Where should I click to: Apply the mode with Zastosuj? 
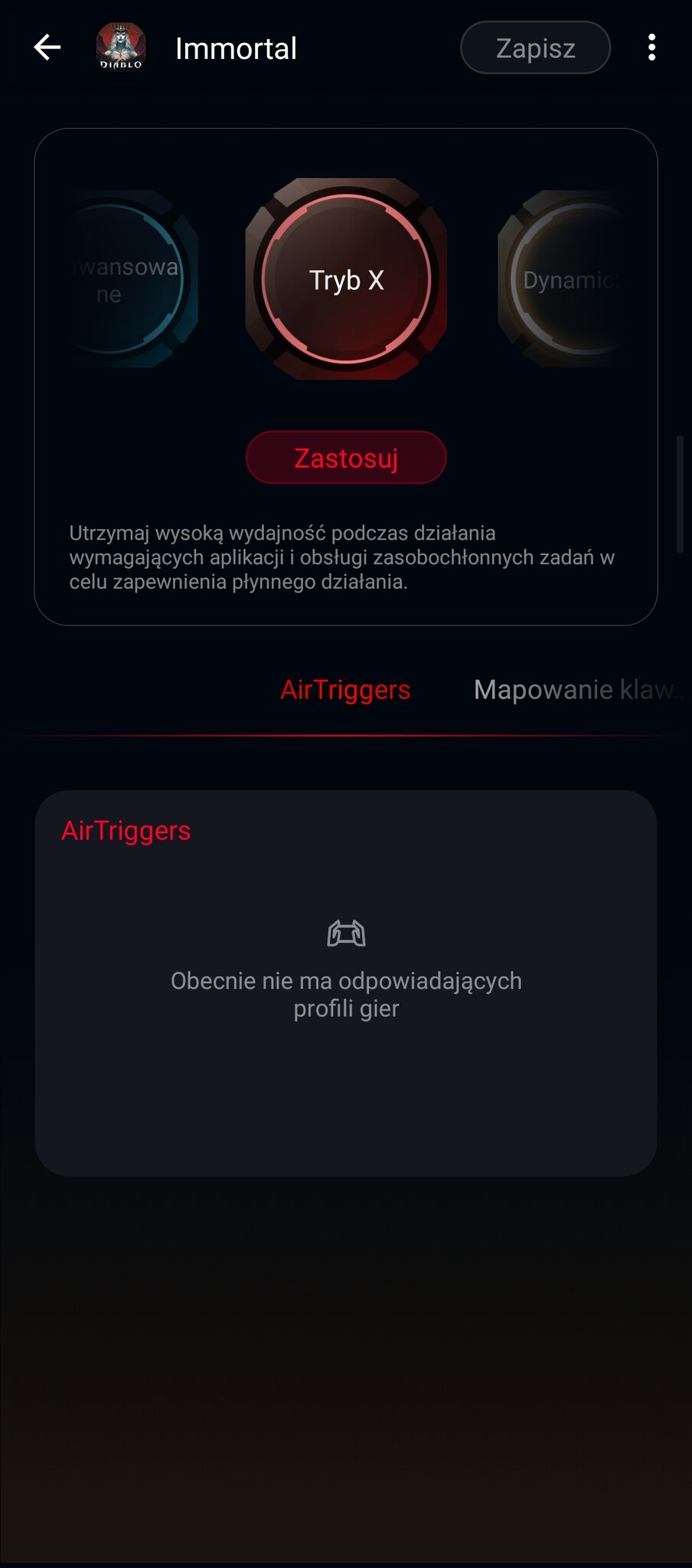point(346,458)
